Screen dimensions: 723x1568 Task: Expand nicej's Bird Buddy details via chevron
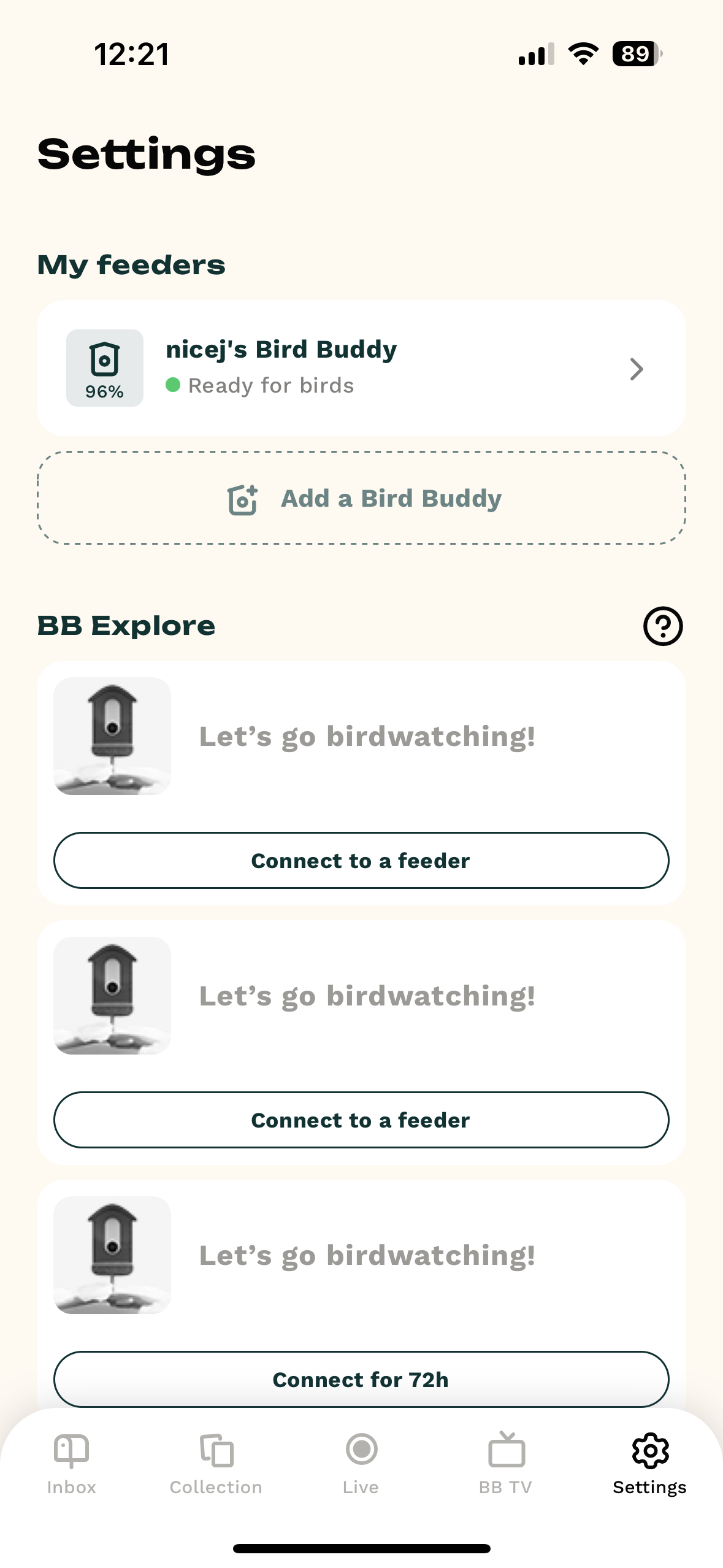tap(637, 369)
